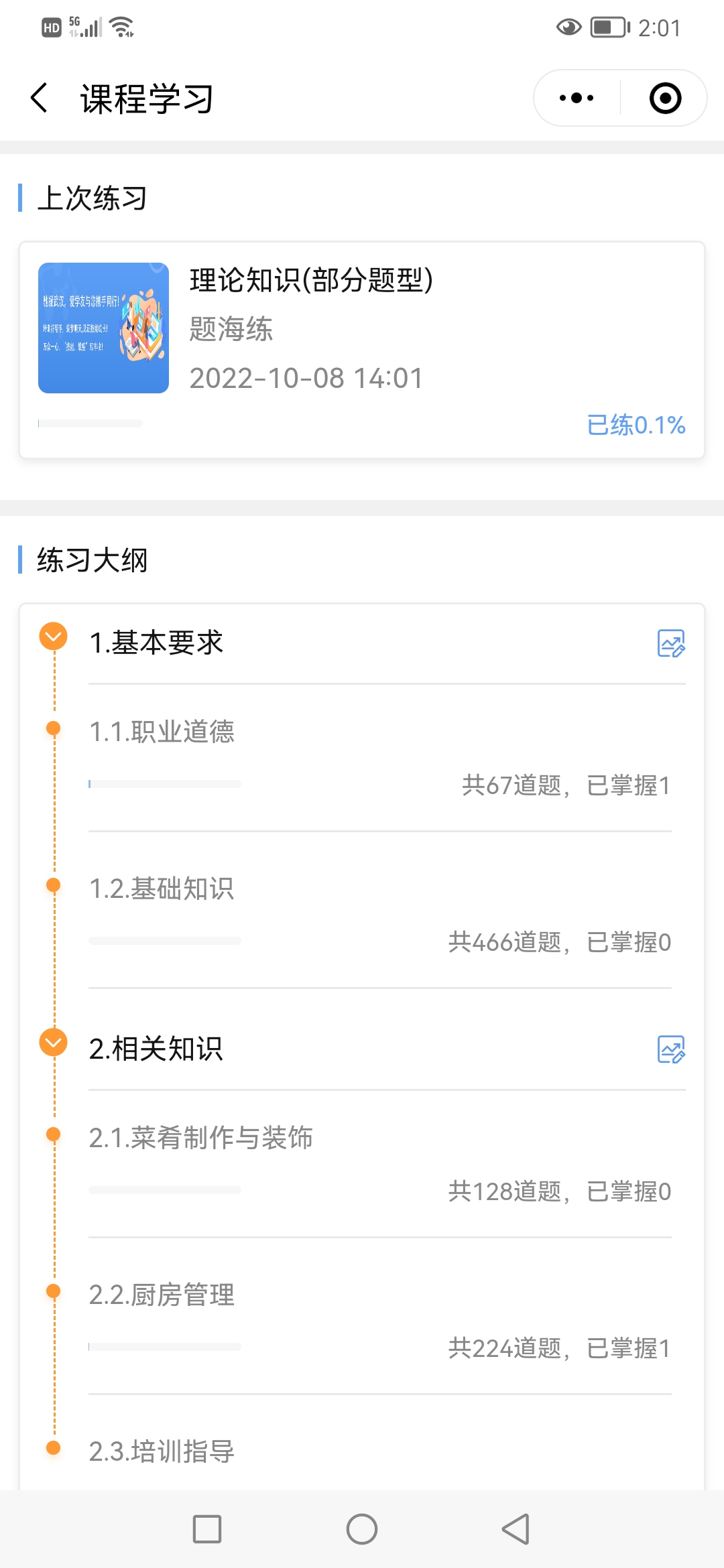Open chapter 1.1.职业道德
Screen dimensions: 724x1568
click(x=380, y=758)
